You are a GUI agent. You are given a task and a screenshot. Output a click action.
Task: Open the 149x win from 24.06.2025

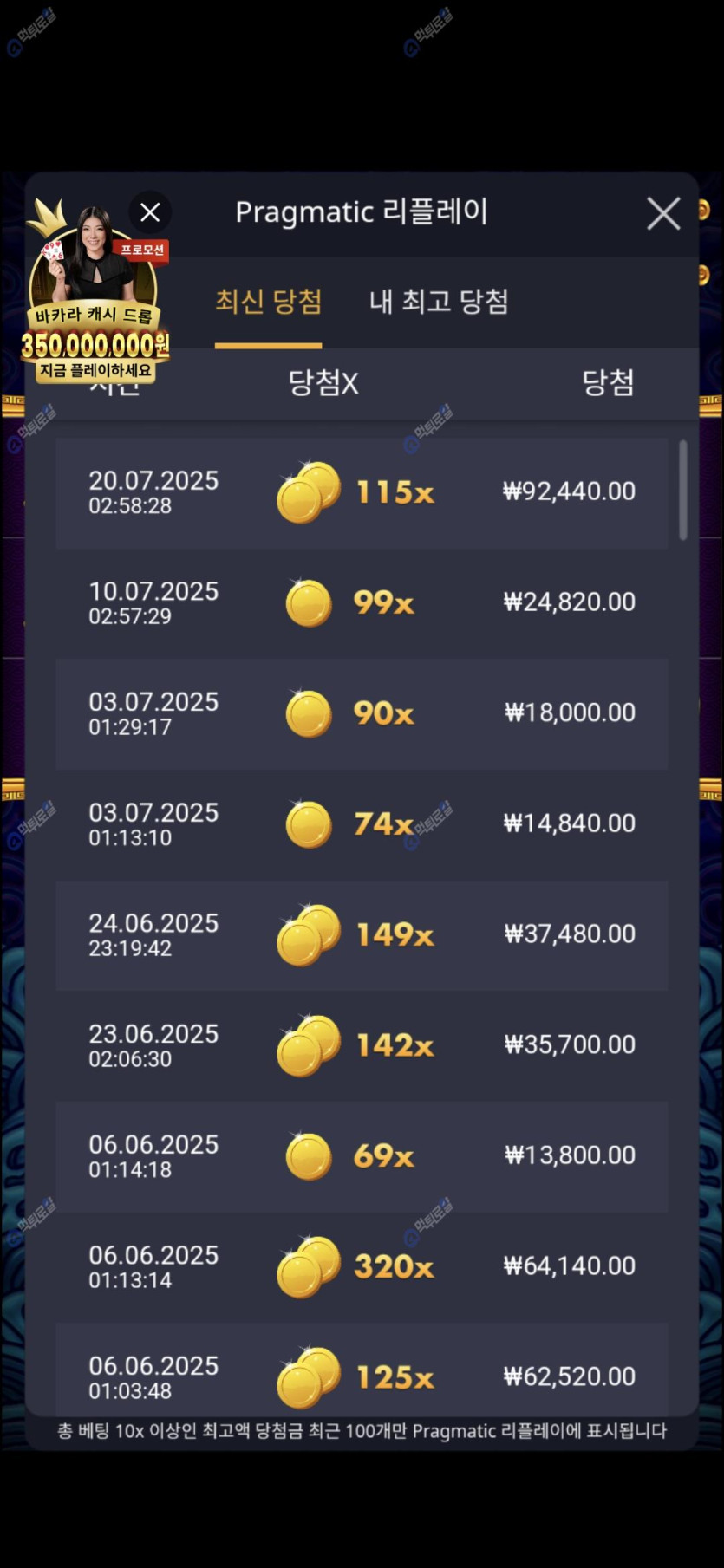[x=362, y=934]
